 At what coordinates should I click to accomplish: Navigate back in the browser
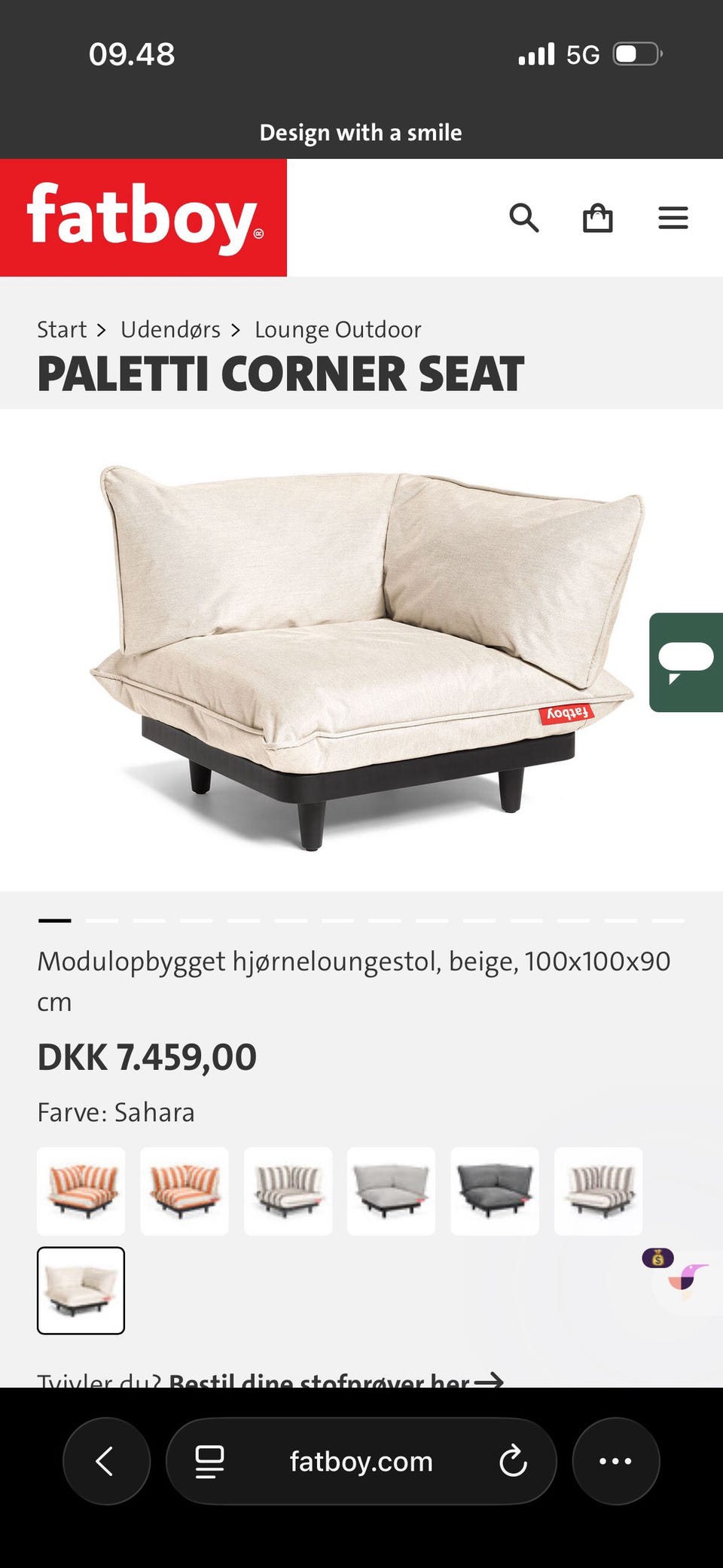106,1460
